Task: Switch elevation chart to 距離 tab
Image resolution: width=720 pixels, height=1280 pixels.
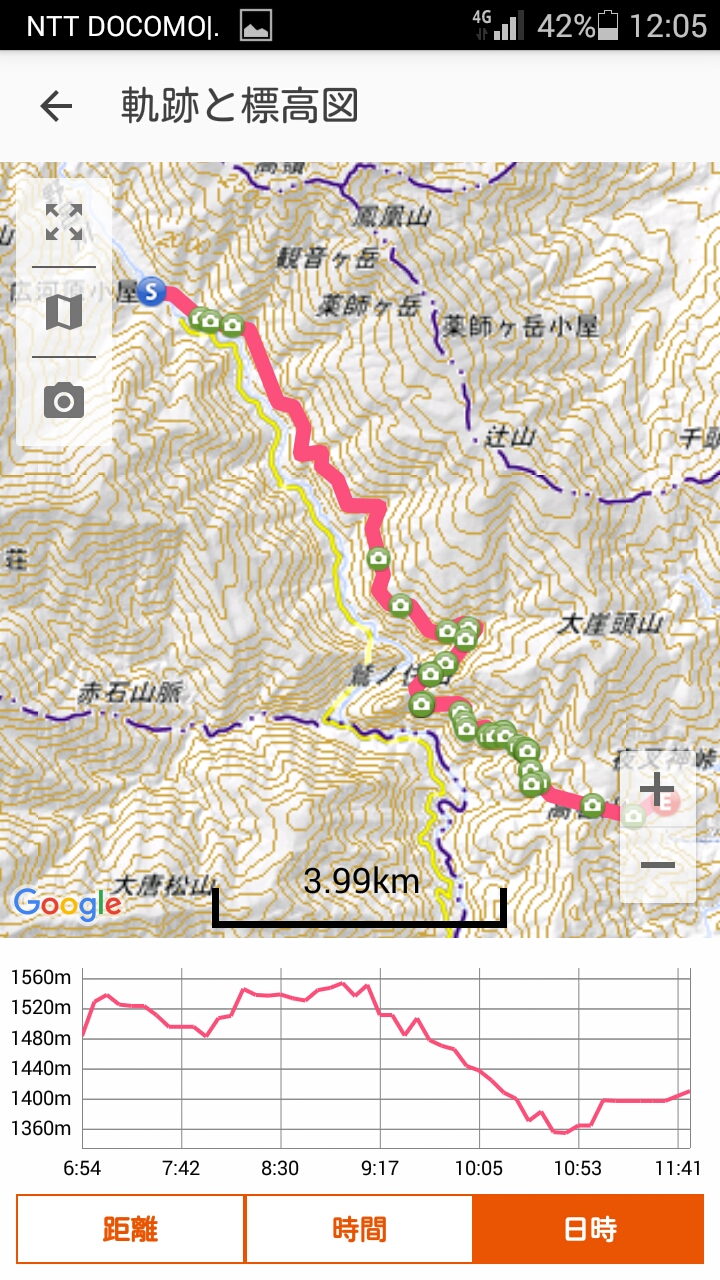Action: click(x=130, y=1229)
